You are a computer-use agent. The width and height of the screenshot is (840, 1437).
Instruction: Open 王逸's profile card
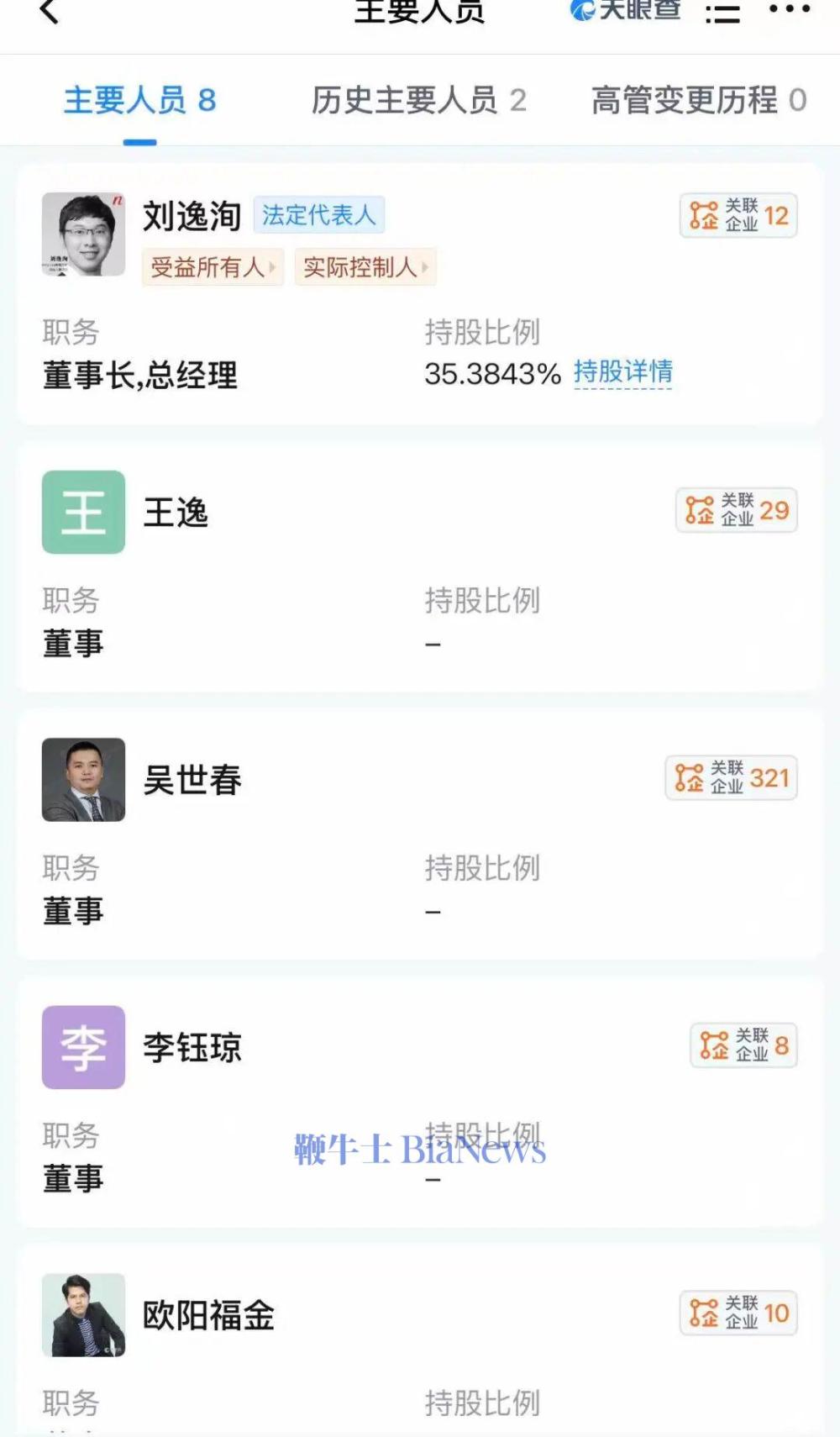point(176,512)
